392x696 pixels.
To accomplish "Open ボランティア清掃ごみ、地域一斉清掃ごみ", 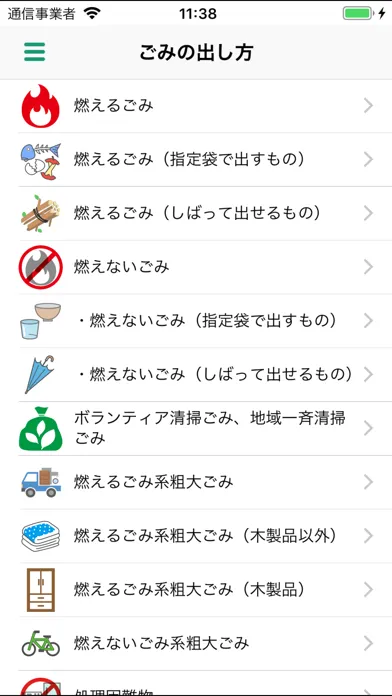I will pos(196,428).
